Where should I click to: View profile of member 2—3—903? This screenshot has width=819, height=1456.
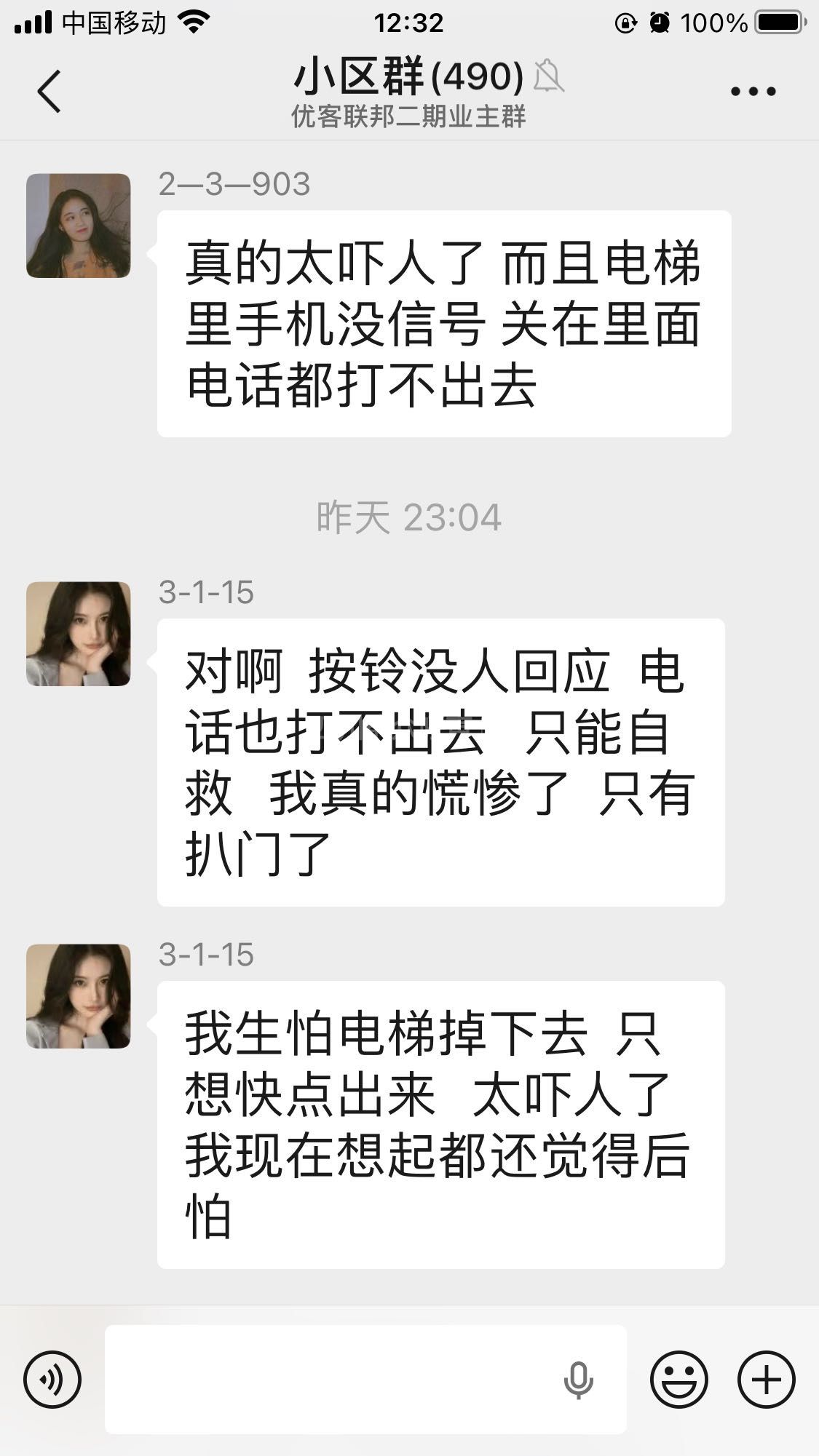click(79, 226)
